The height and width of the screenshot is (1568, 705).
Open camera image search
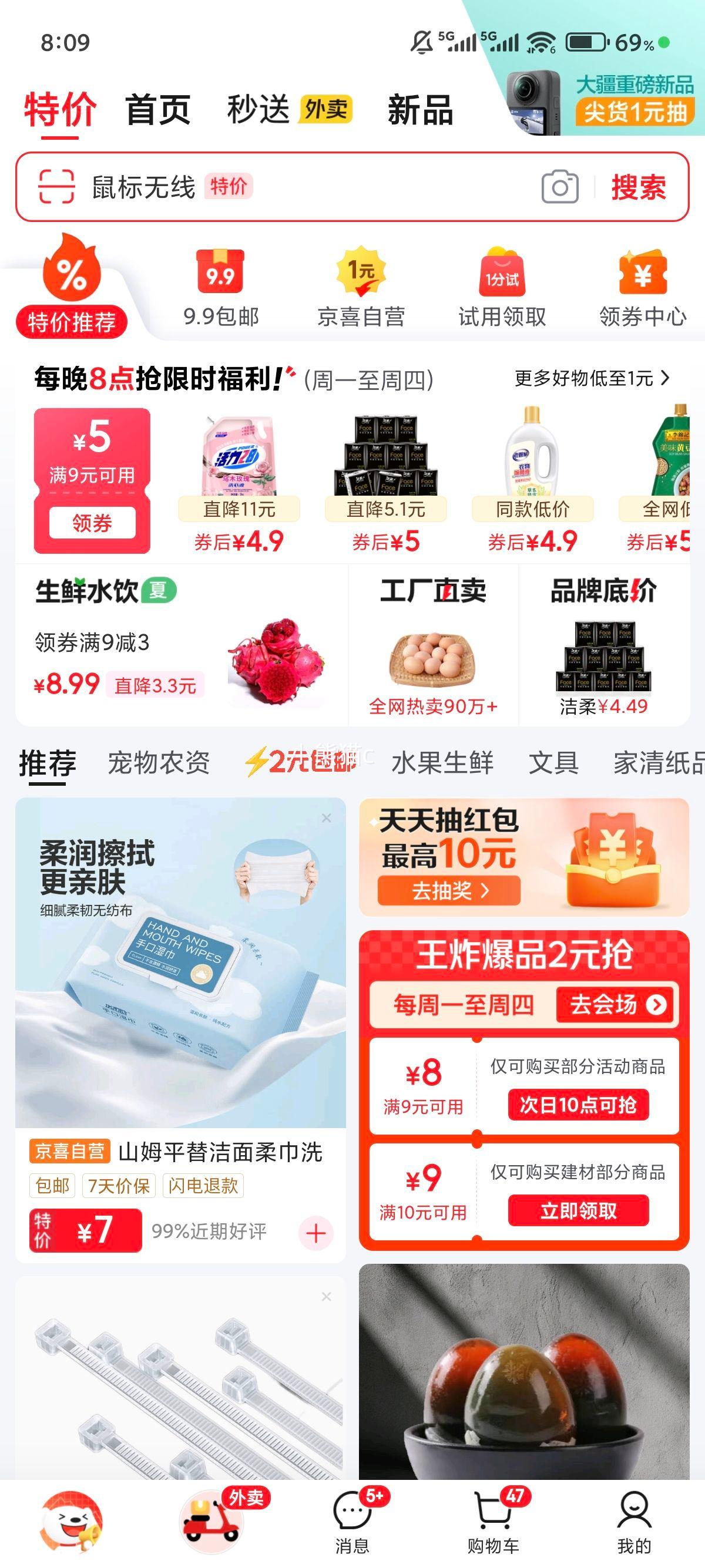559,187
